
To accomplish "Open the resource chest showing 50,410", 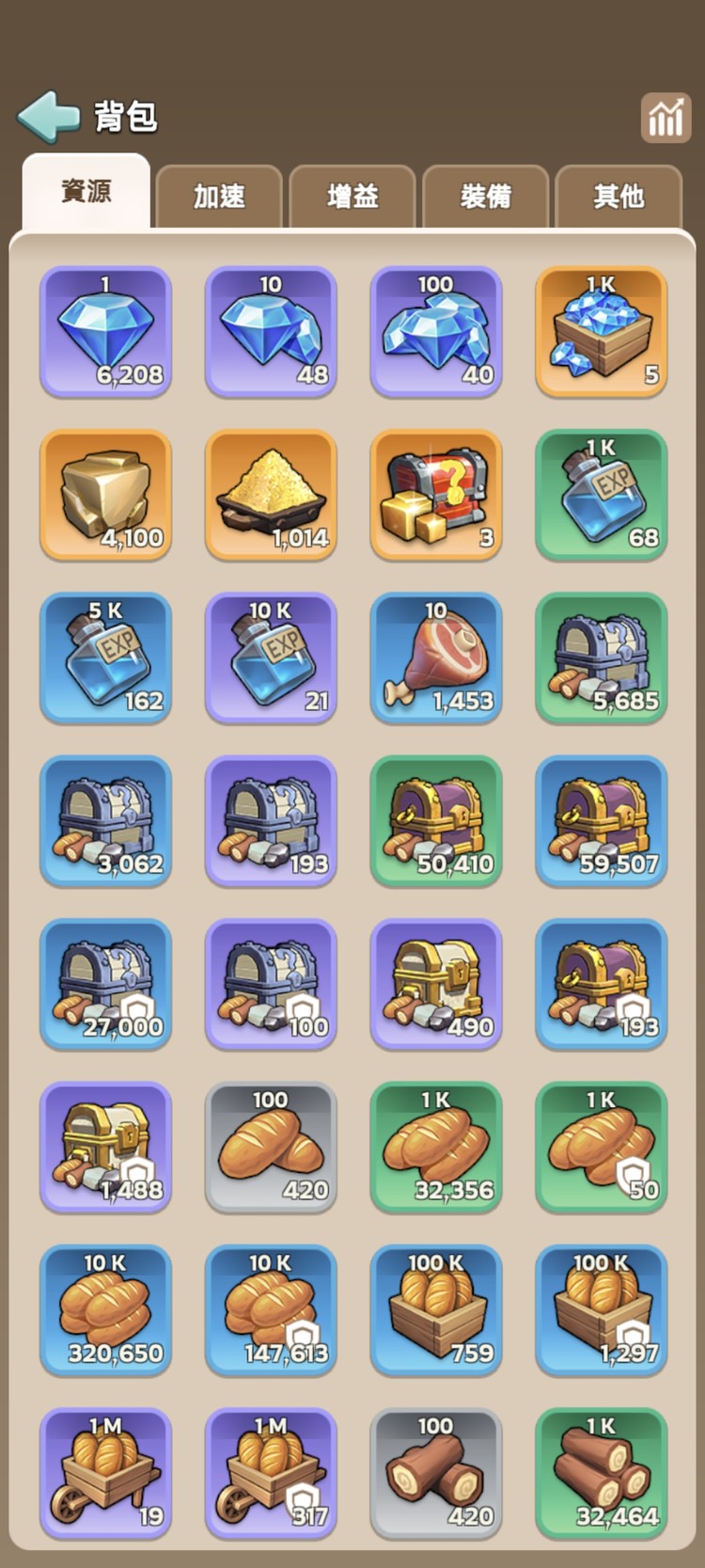I will [436, 820].
